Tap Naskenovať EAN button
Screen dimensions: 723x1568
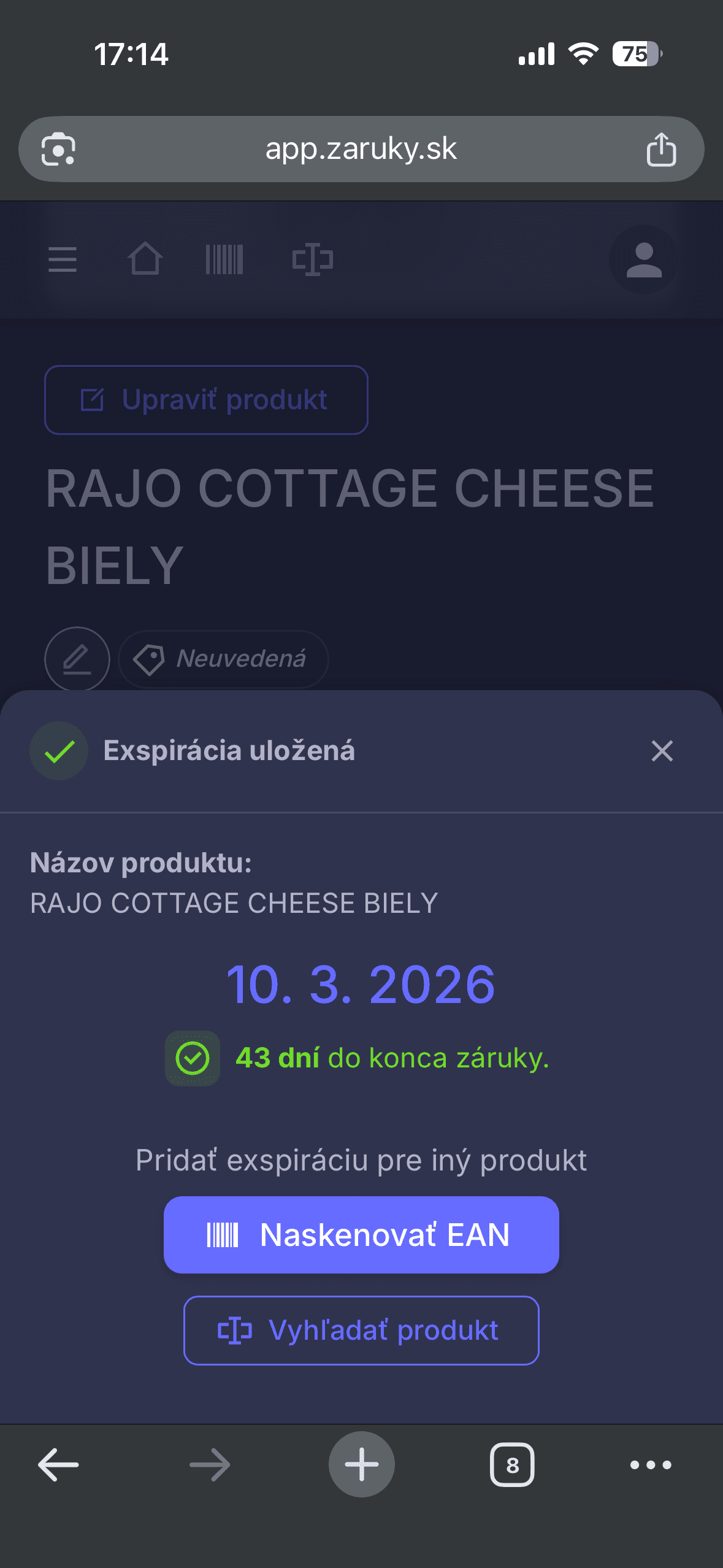tap(361, 1234)
